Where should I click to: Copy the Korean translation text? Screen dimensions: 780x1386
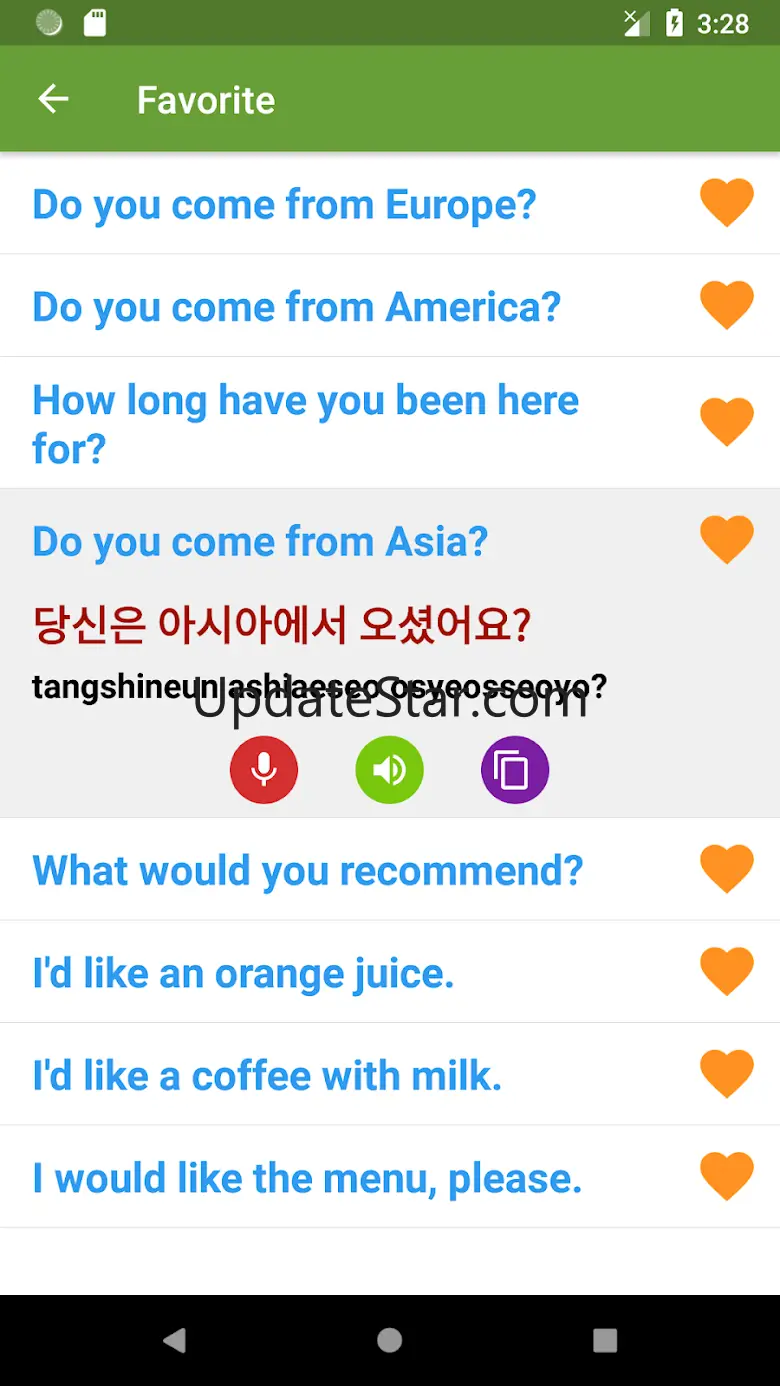click(x=515, y=770)
